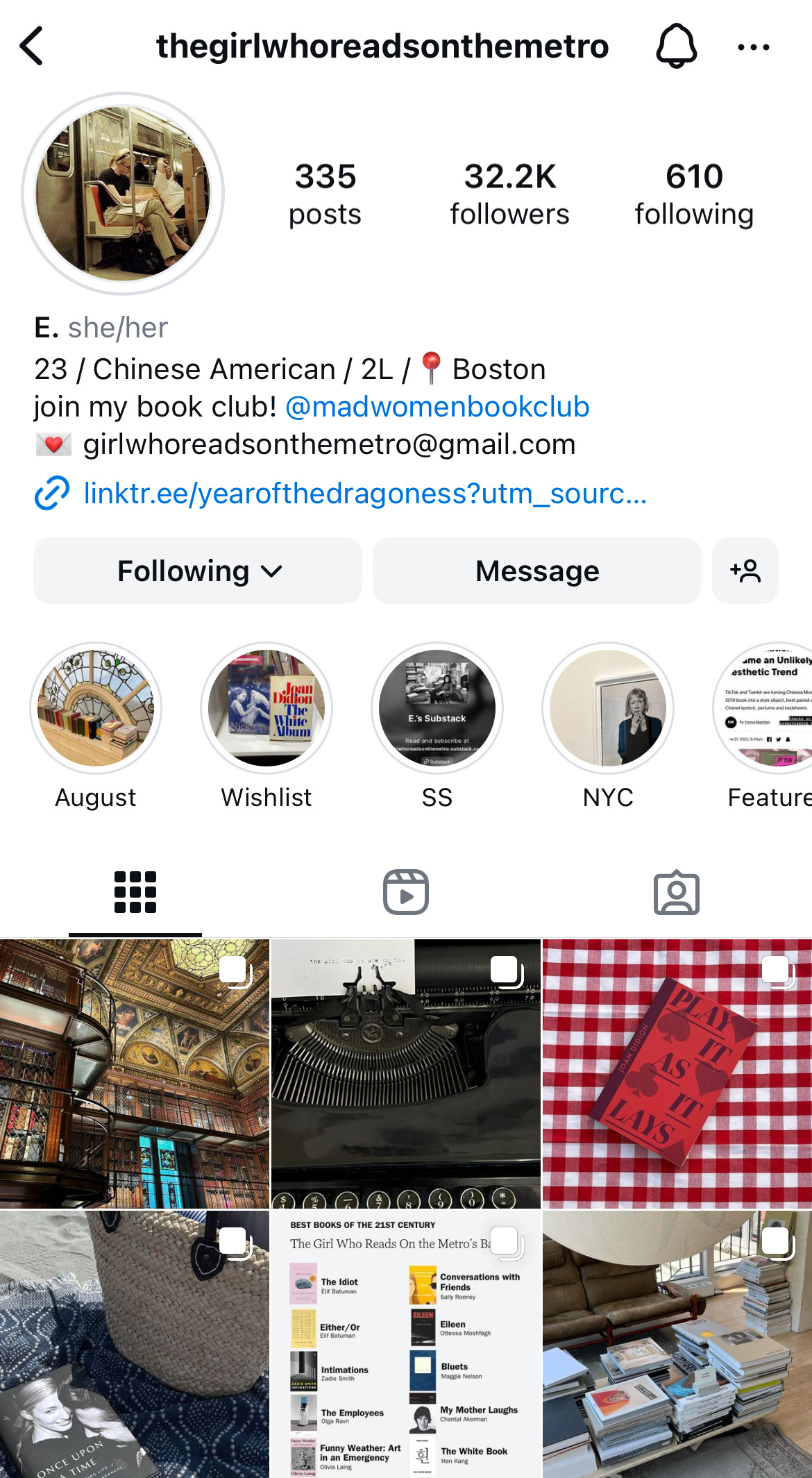812x1478 pixels.
Task: Open the SS story highlight
Action: point(437,708)
